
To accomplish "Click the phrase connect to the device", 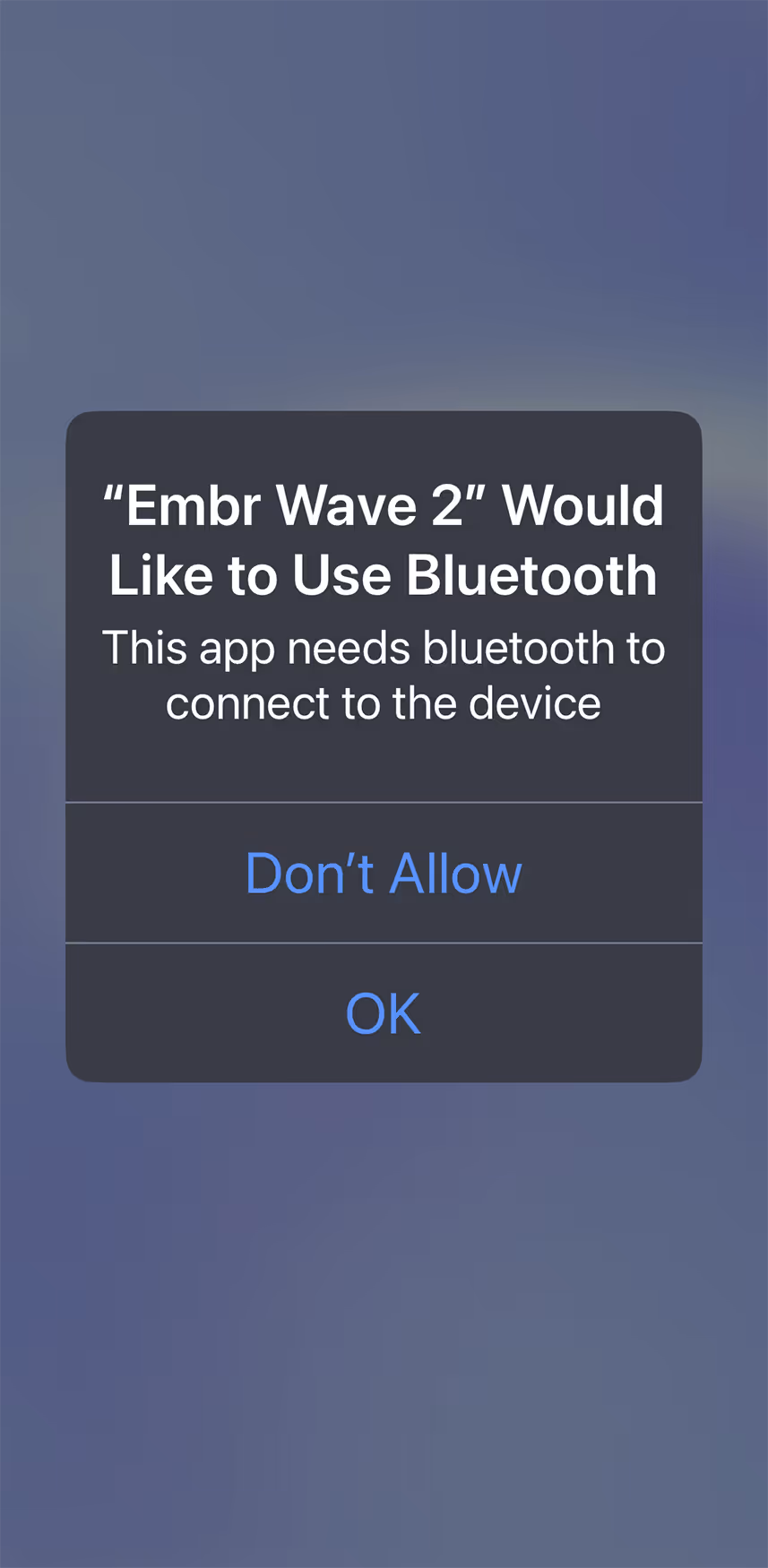I will pyautogui.click(x=383, y=702).
